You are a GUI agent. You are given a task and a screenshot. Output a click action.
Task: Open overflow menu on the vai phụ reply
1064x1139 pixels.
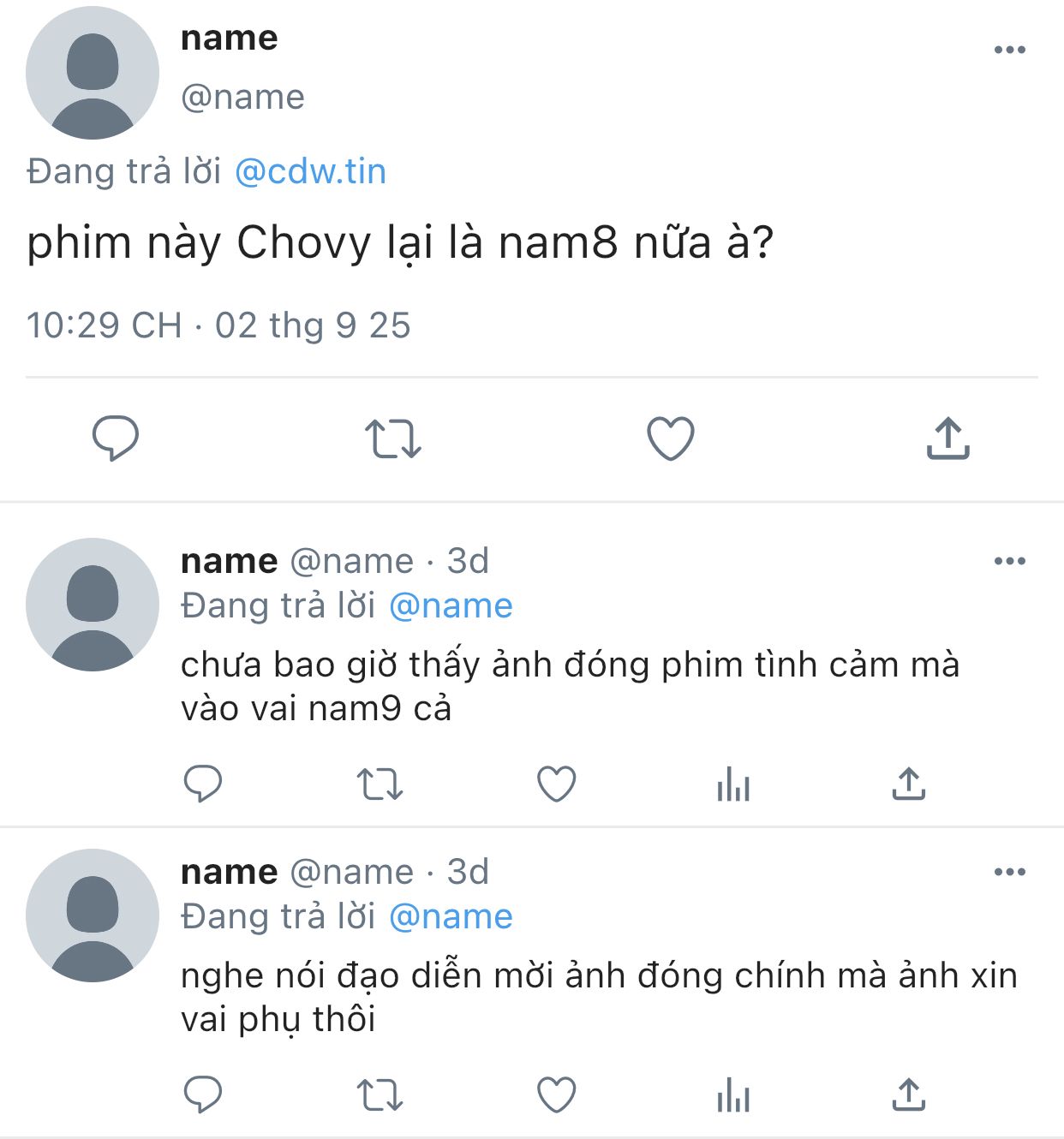[1009, 872]
